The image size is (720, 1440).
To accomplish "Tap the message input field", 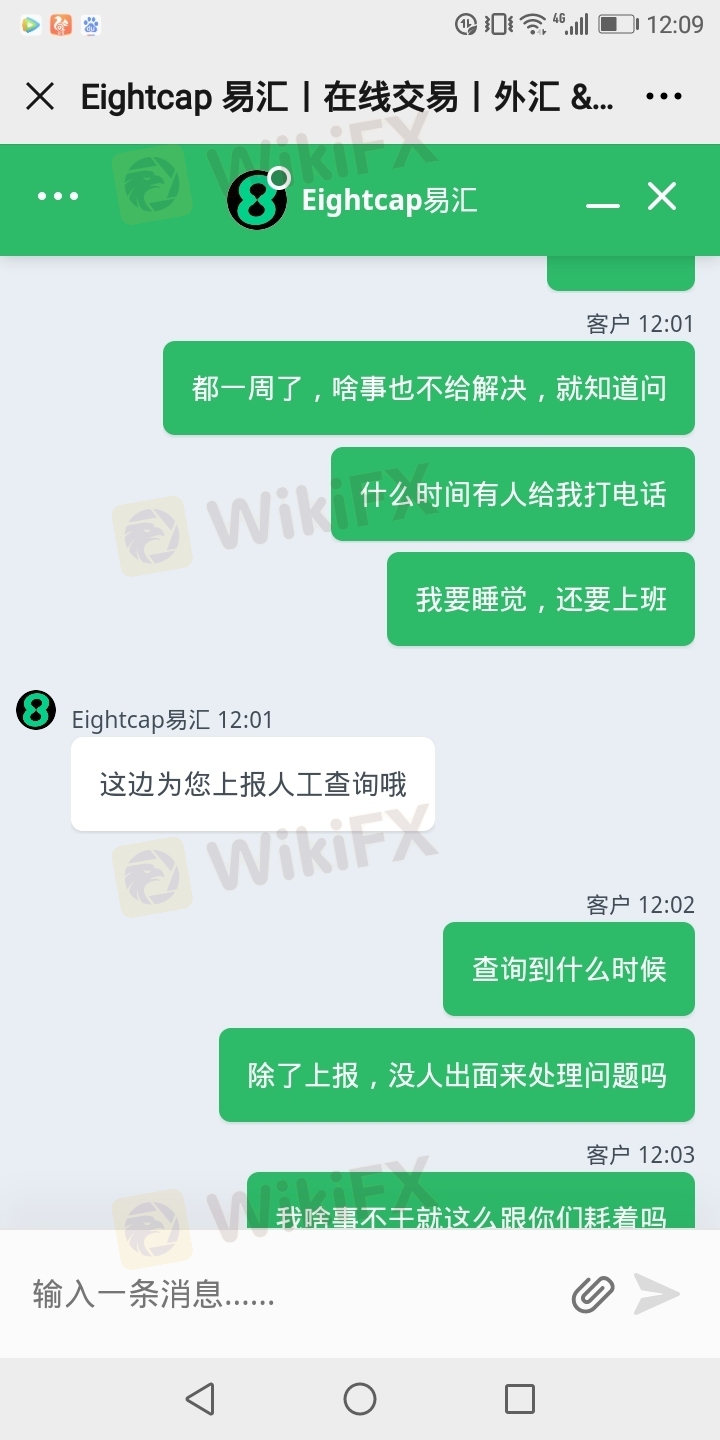I will (x=290, y=1294).
